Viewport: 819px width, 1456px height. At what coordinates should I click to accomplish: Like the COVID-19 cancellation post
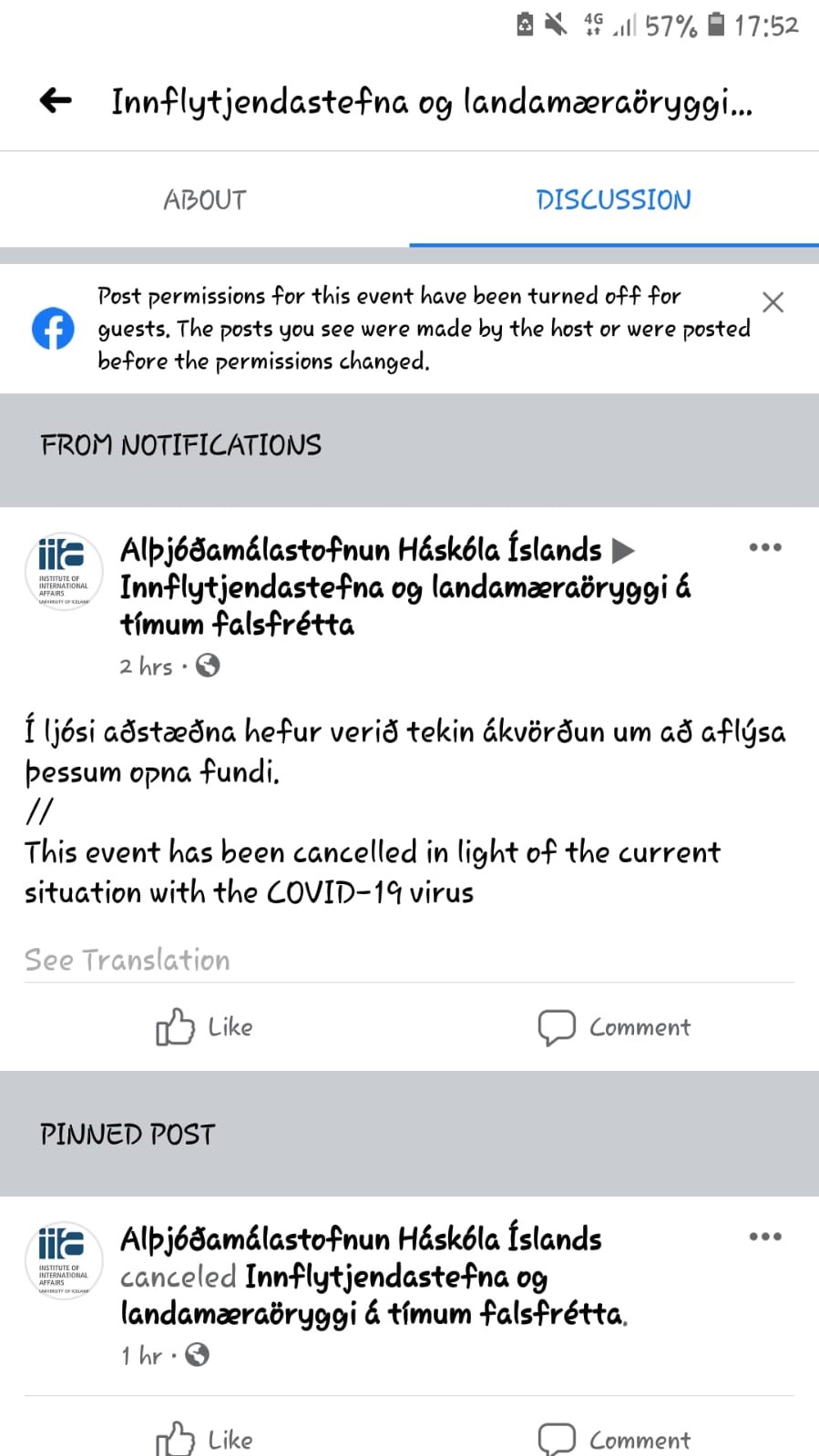(x=204, y=1027)
